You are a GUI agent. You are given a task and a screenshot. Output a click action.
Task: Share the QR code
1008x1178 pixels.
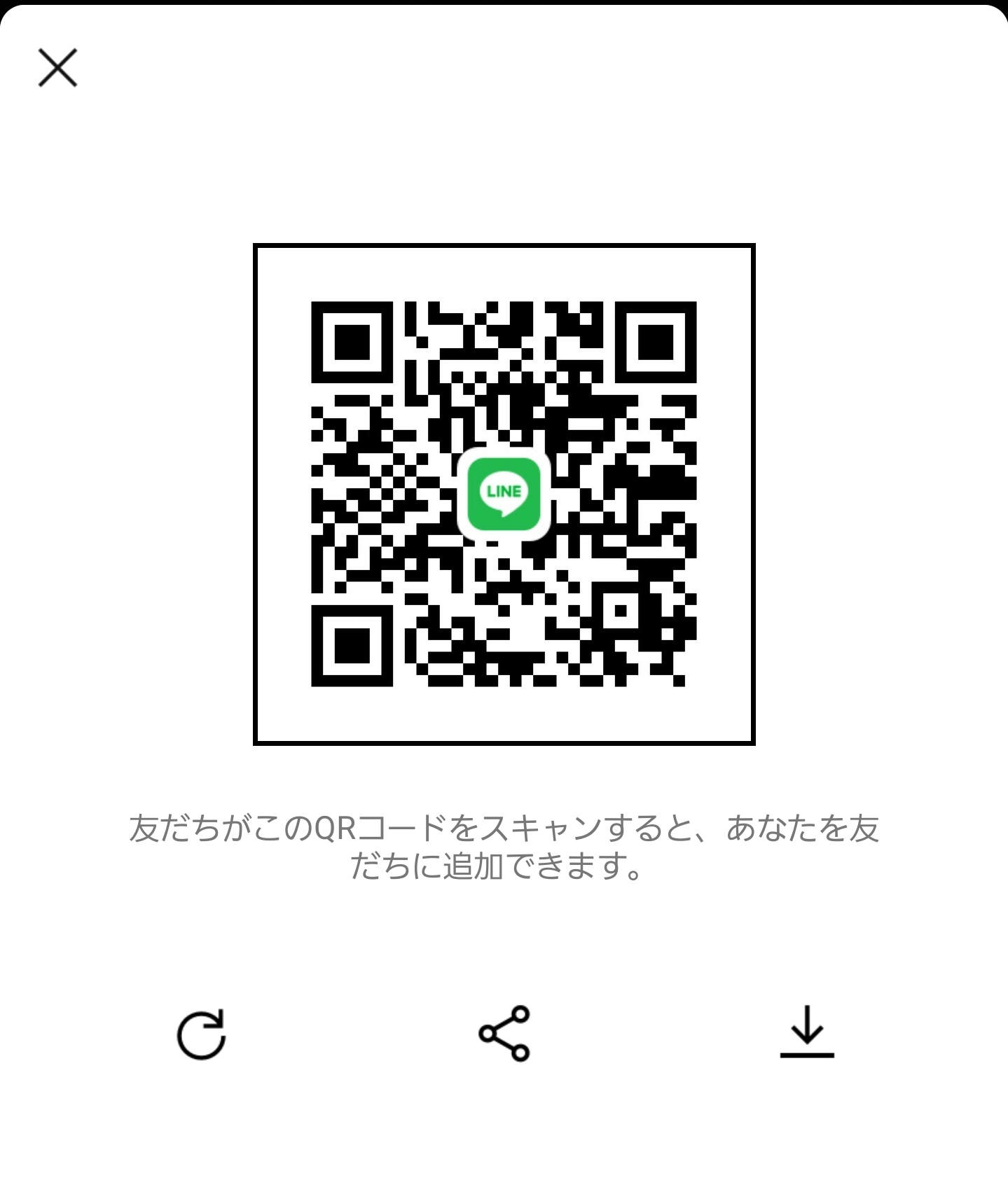[504, 1033]
